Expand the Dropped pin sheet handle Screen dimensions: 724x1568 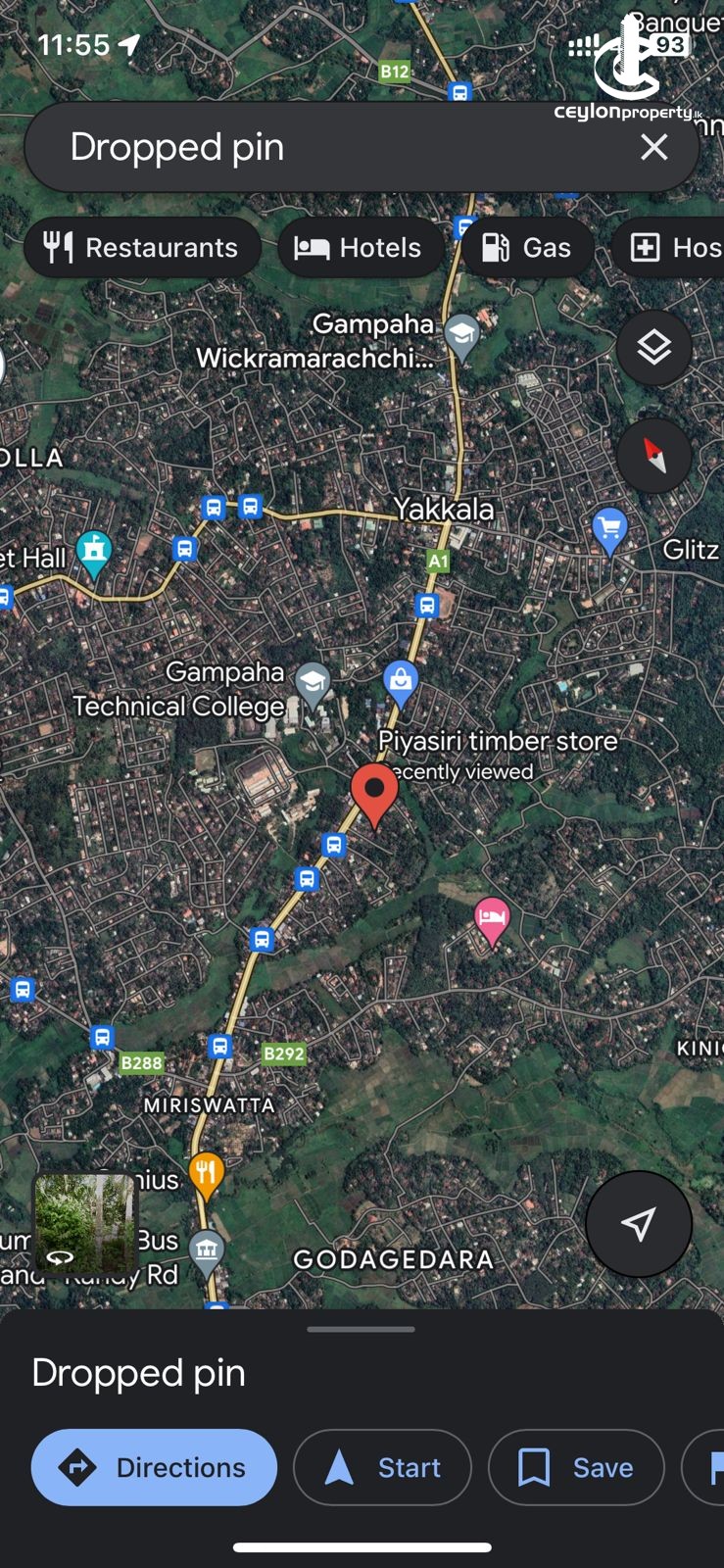(361, 1330)
